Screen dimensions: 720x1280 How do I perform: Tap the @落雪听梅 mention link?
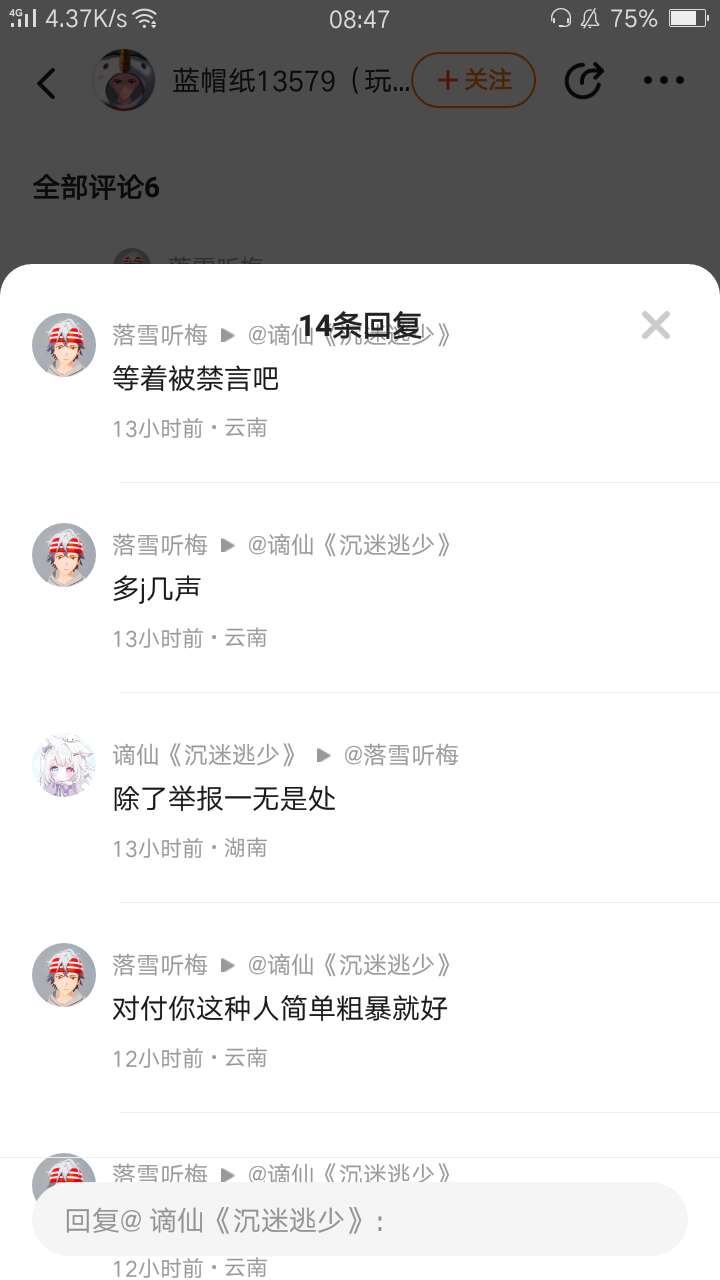(401, 755)
